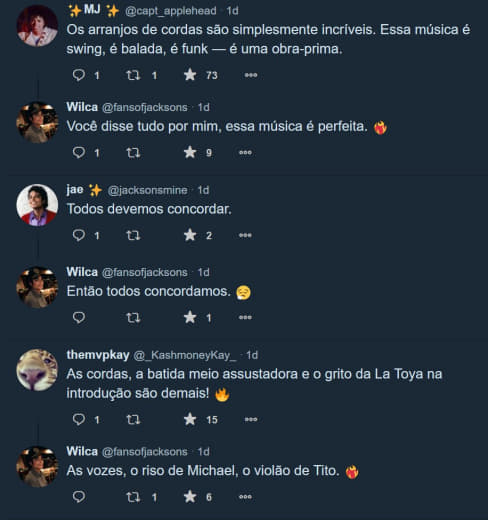The image size is (488, 520).
Task: Like themvpkay's tweet about La Toya's scream
Action: pos(190,419)
